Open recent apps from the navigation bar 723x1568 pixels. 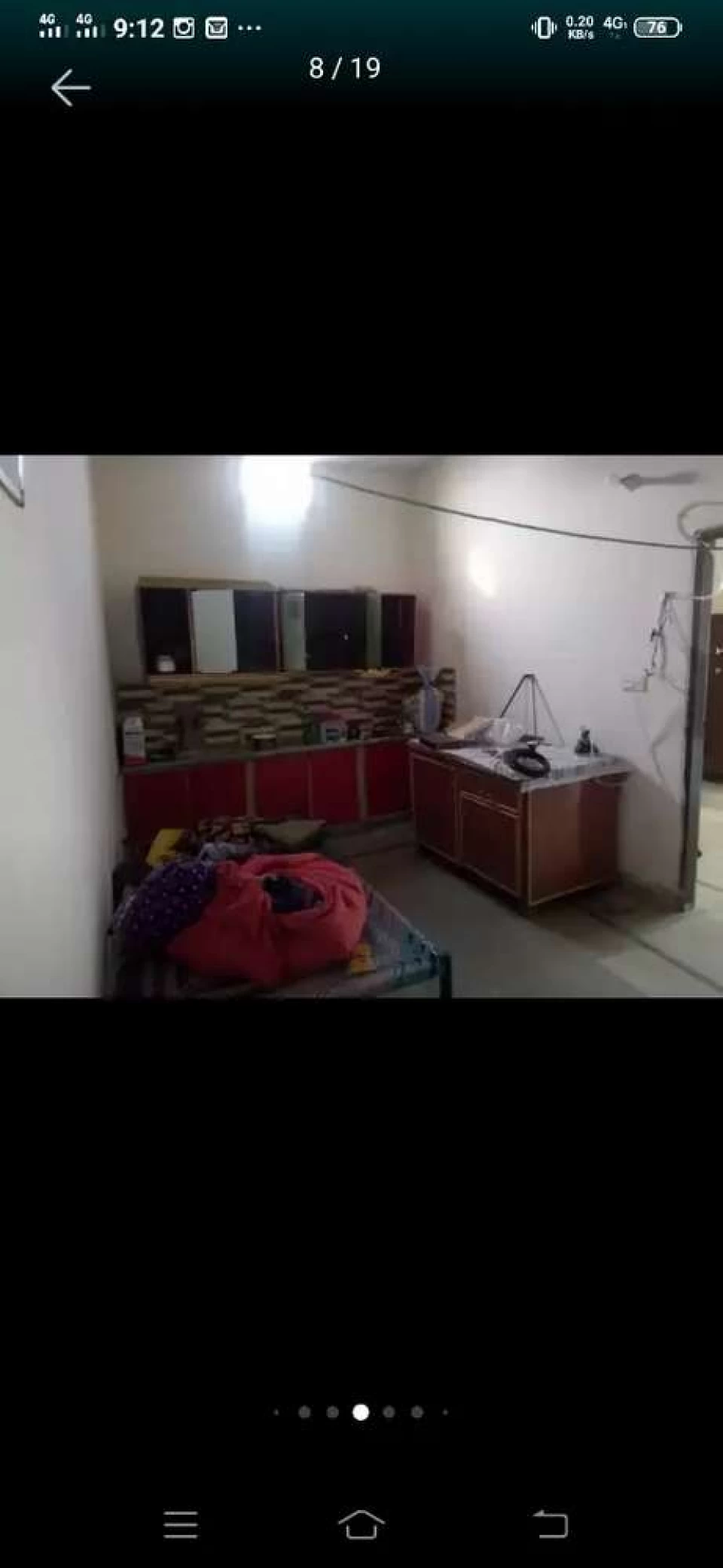point(181,1525)
